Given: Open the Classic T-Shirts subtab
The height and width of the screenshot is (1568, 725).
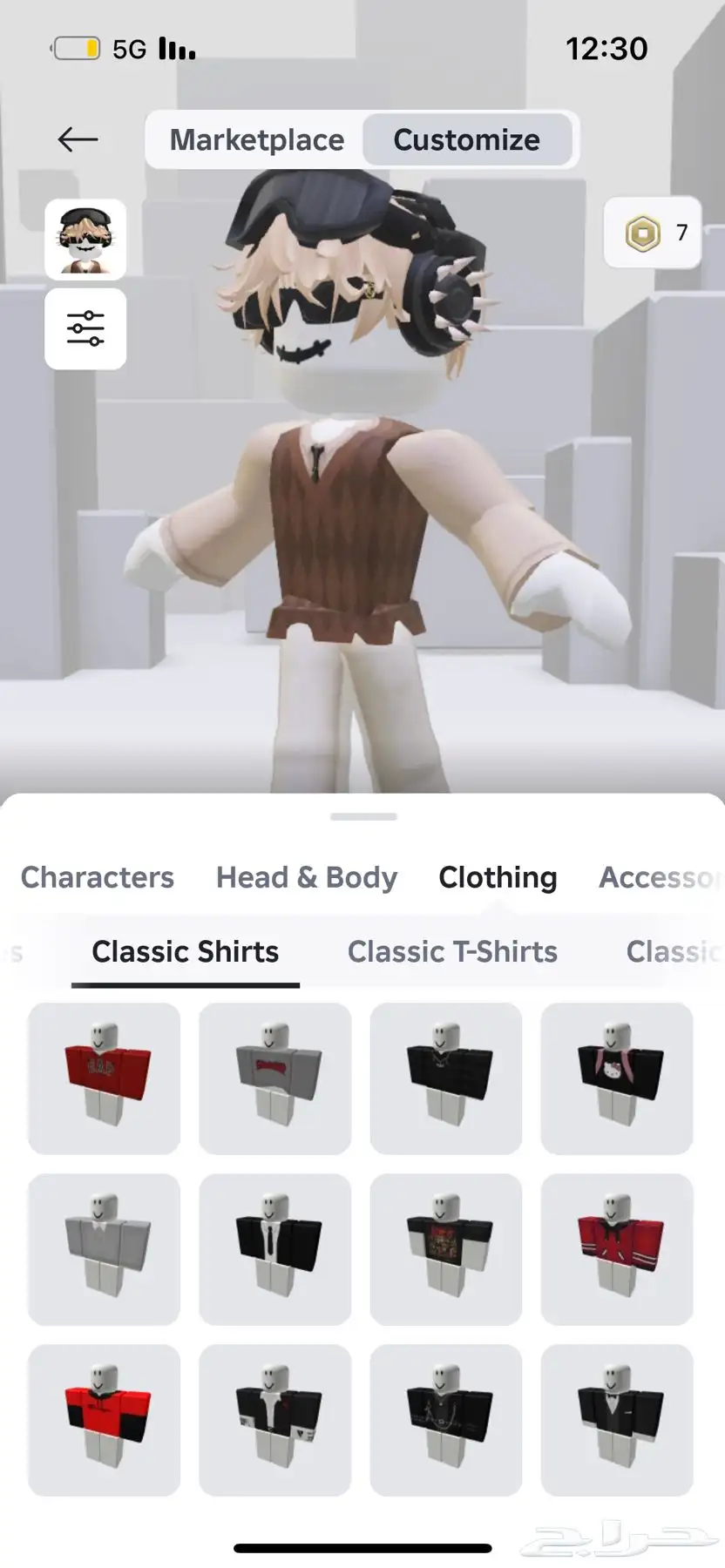Looking at the screenshot, I should [452, 951].
